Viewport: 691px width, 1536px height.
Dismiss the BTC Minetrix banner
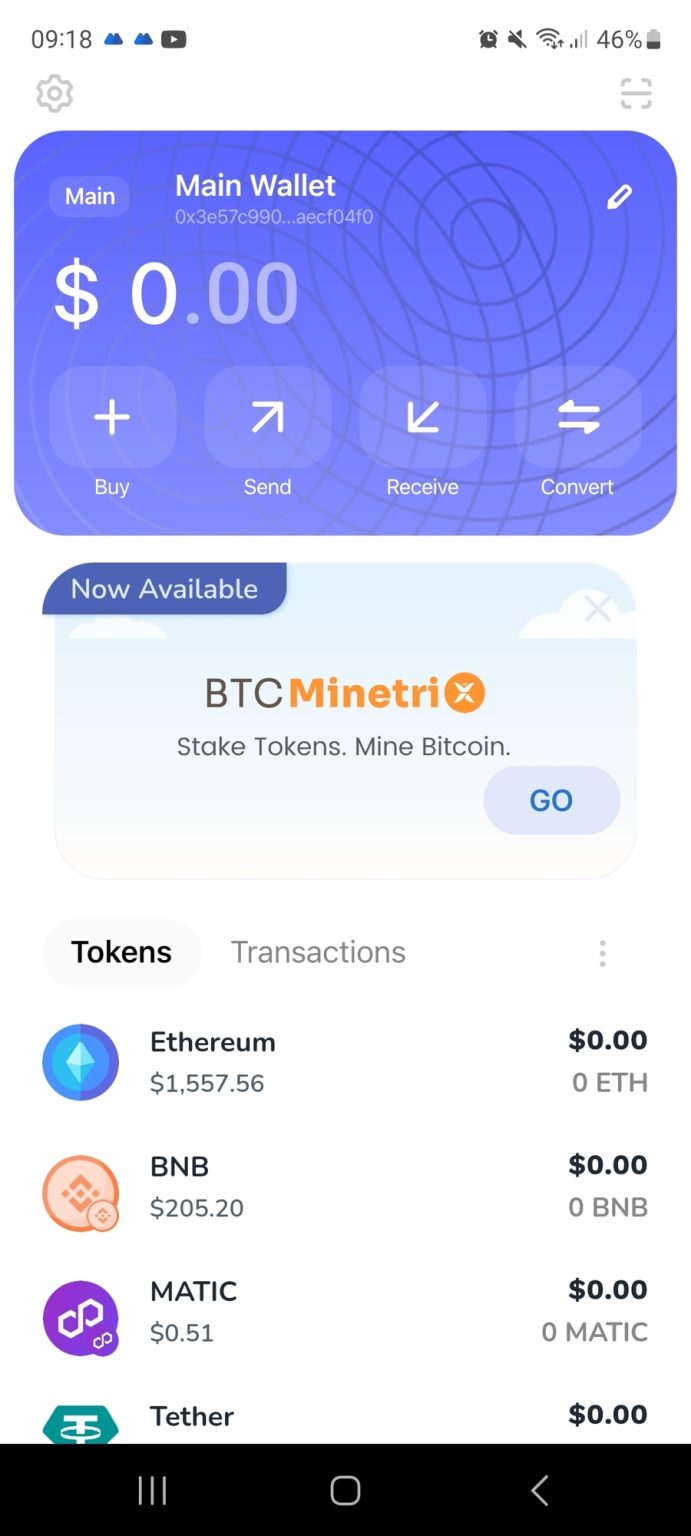[598, 608]
